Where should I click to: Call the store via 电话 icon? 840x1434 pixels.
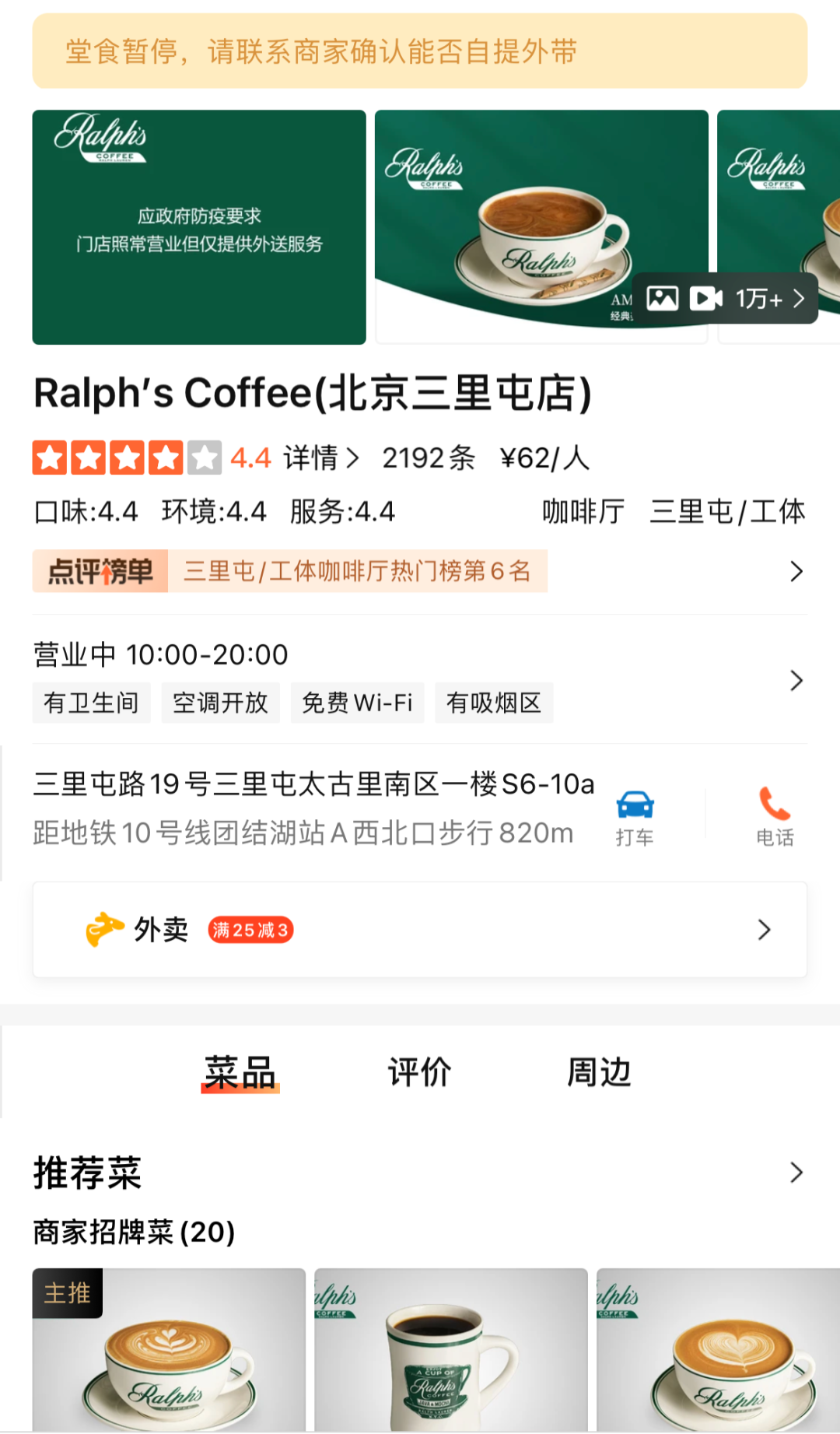[x=775, y=815]
